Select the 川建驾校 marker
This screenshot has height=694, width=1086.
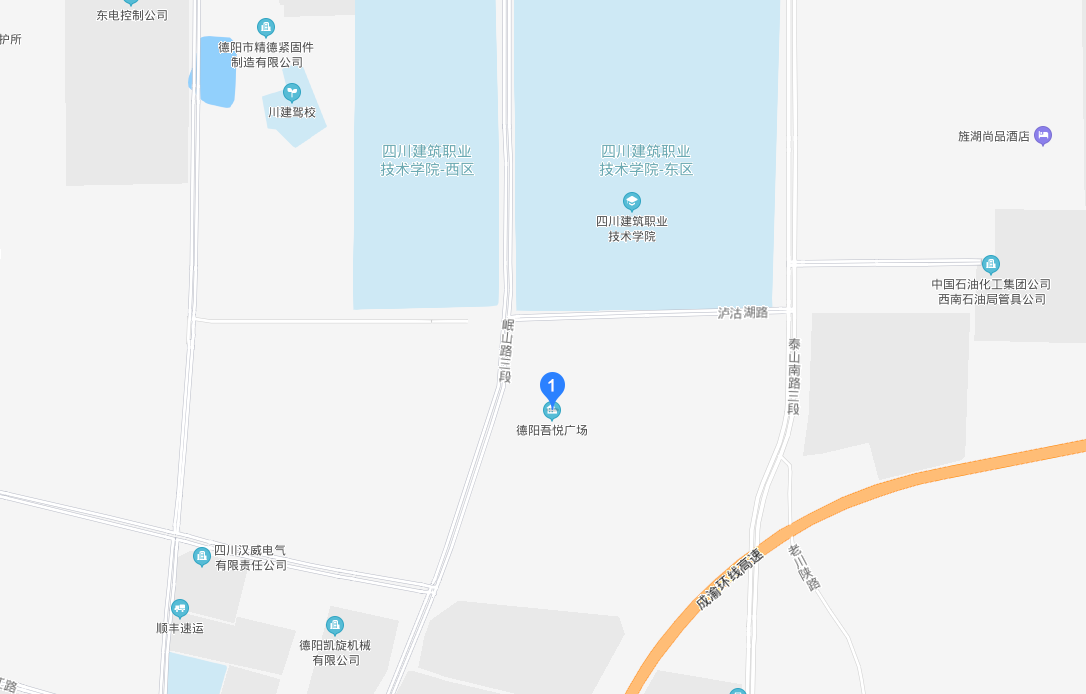(x=292, y=93)
